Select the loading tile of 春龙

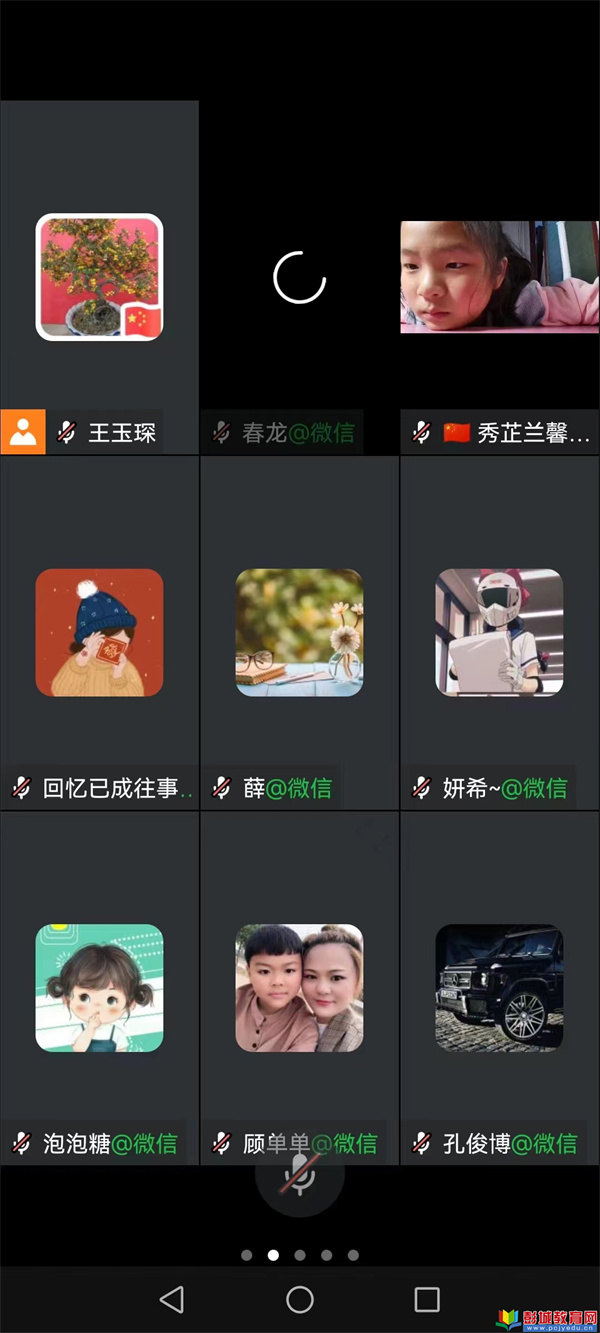(x=299, y=277)
